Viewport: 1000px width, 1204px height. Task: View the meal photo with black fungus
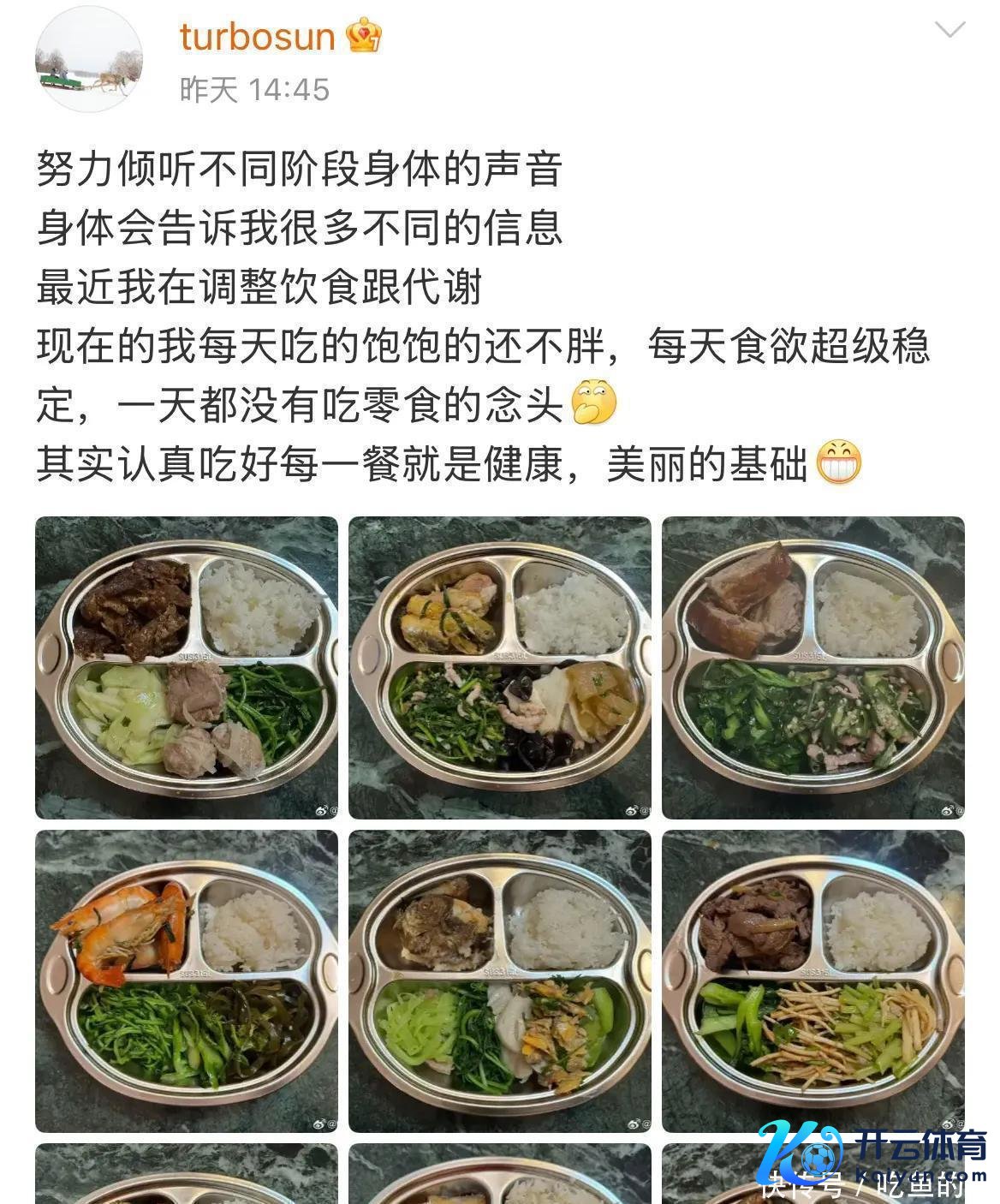tap(499, 667)
